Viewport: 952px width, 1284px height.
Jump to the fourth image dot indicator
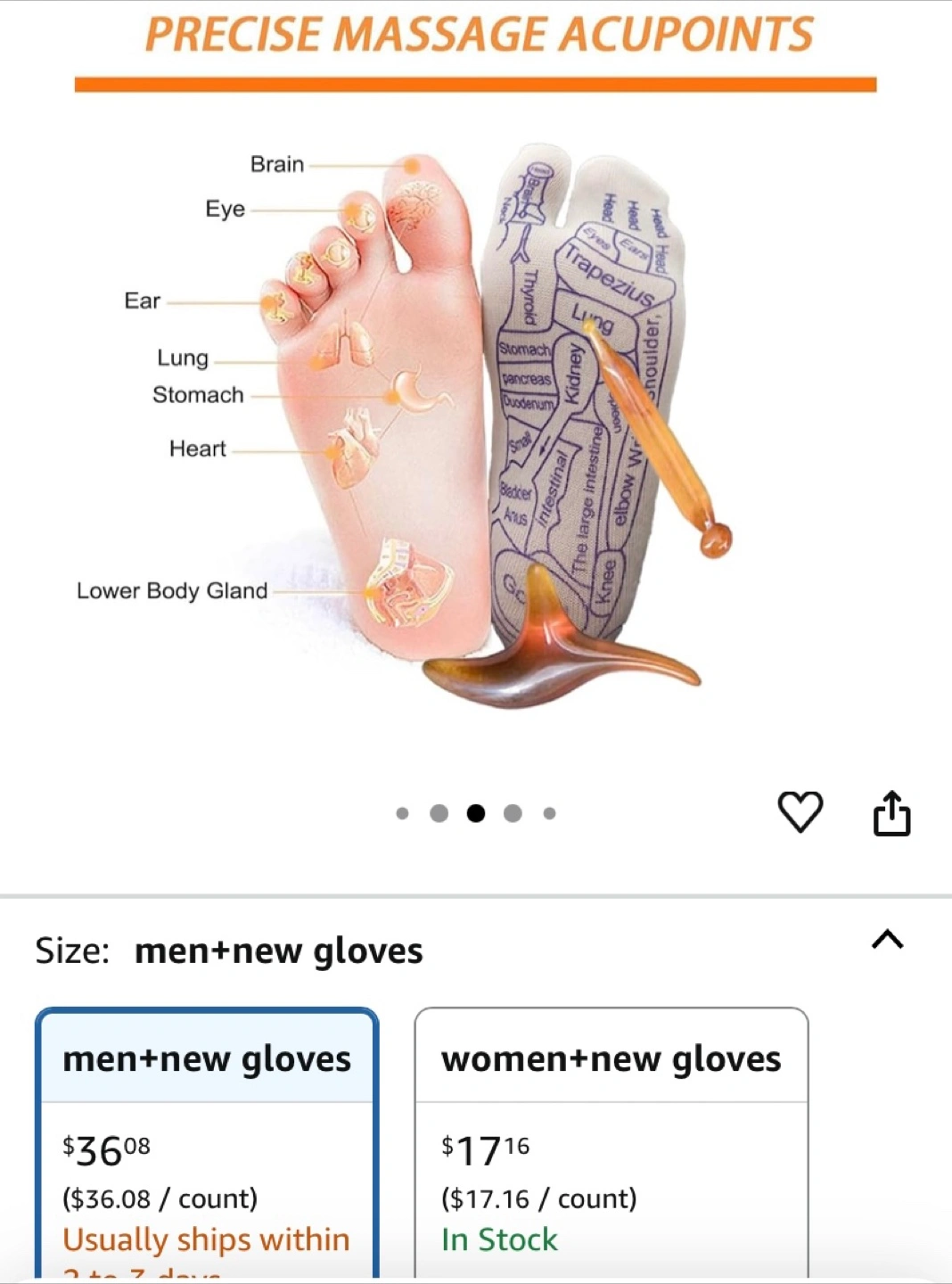[513, 813]
